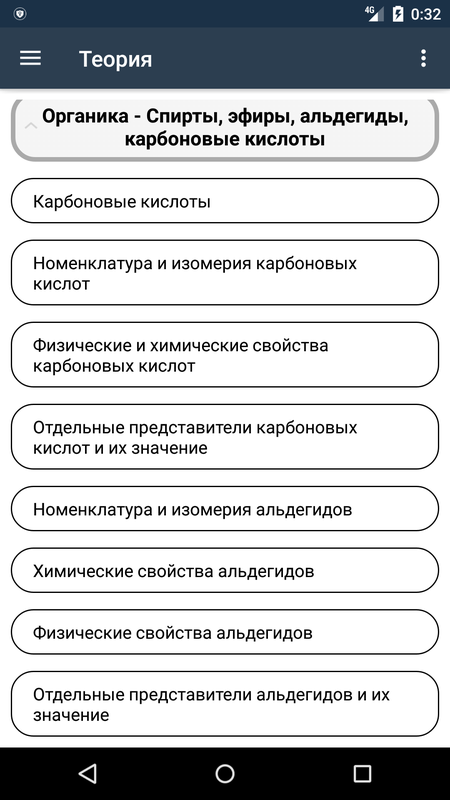Open Номенклатура и изомерия альдегидов
Image resolution: width=450 pixels, height=800 pixels.
click(224, 509)
